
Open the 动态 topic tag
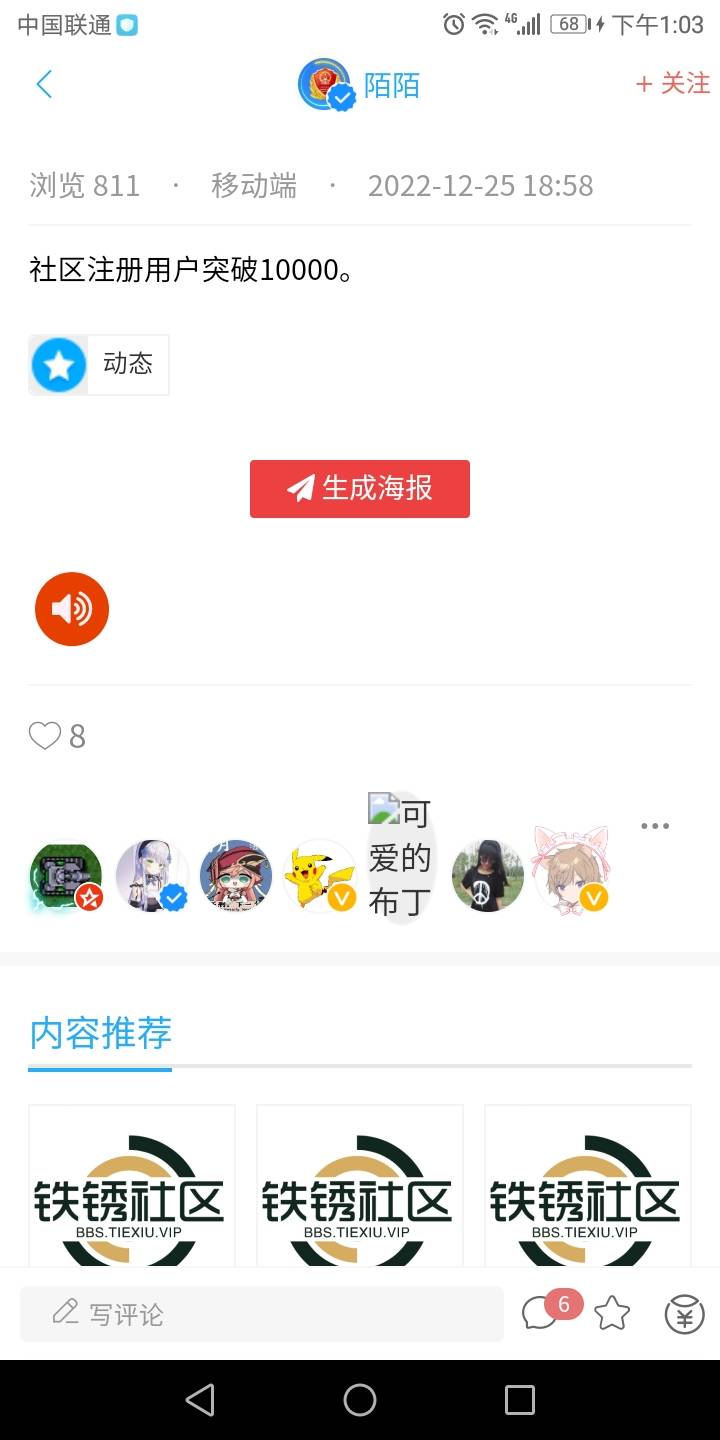click(99, 365)
